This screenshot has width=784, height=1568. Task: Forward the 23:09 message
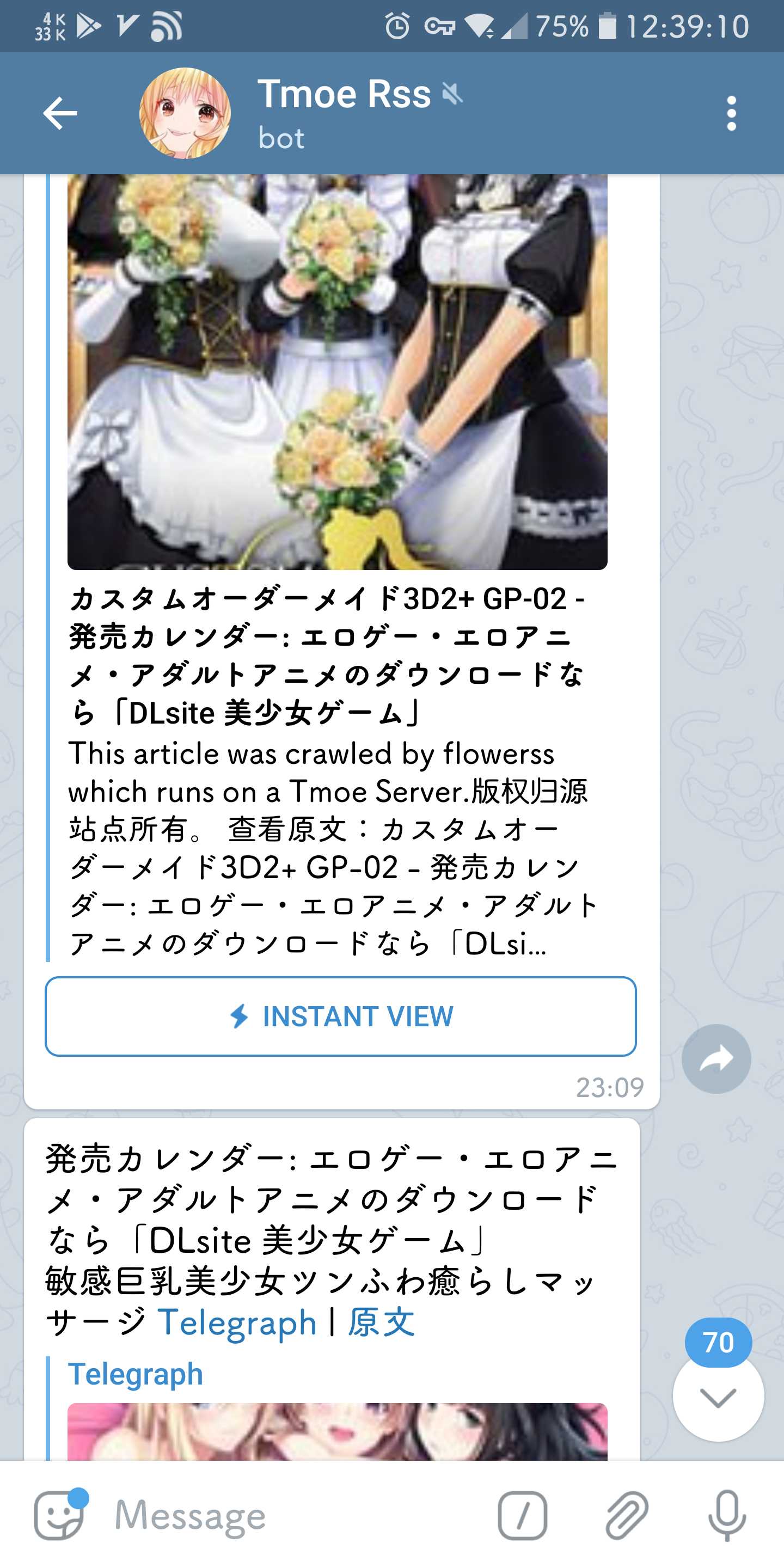(716, 1058)
